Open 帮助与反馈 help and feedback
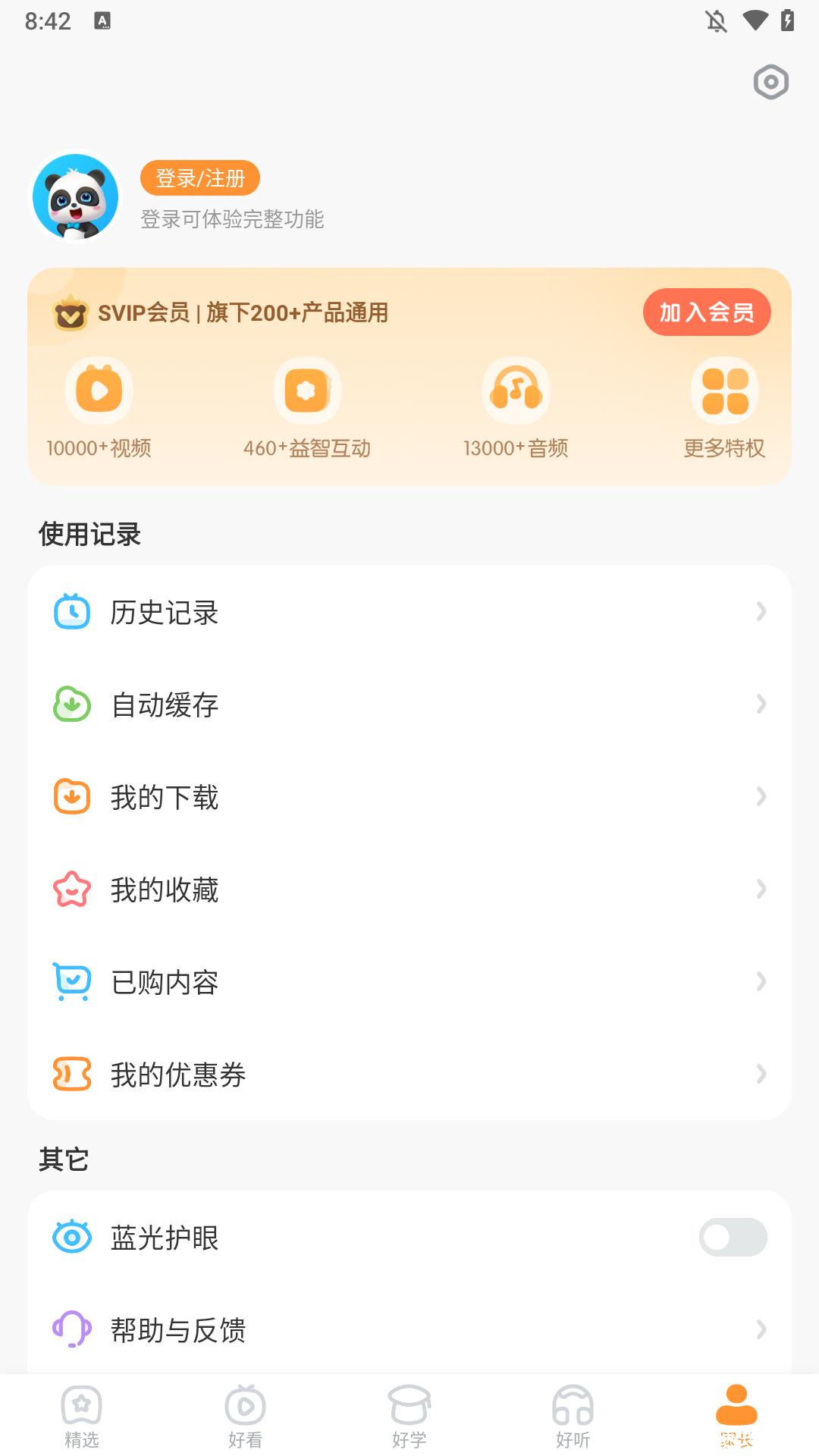Viewport: 819px width, 1456px height. coord(409,1329)
